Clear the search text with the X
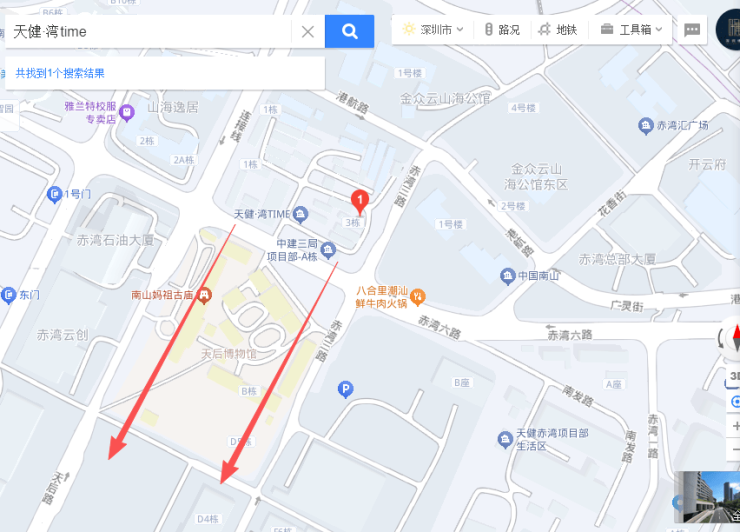Screen dimensions: 740x532 pos(308,32)
